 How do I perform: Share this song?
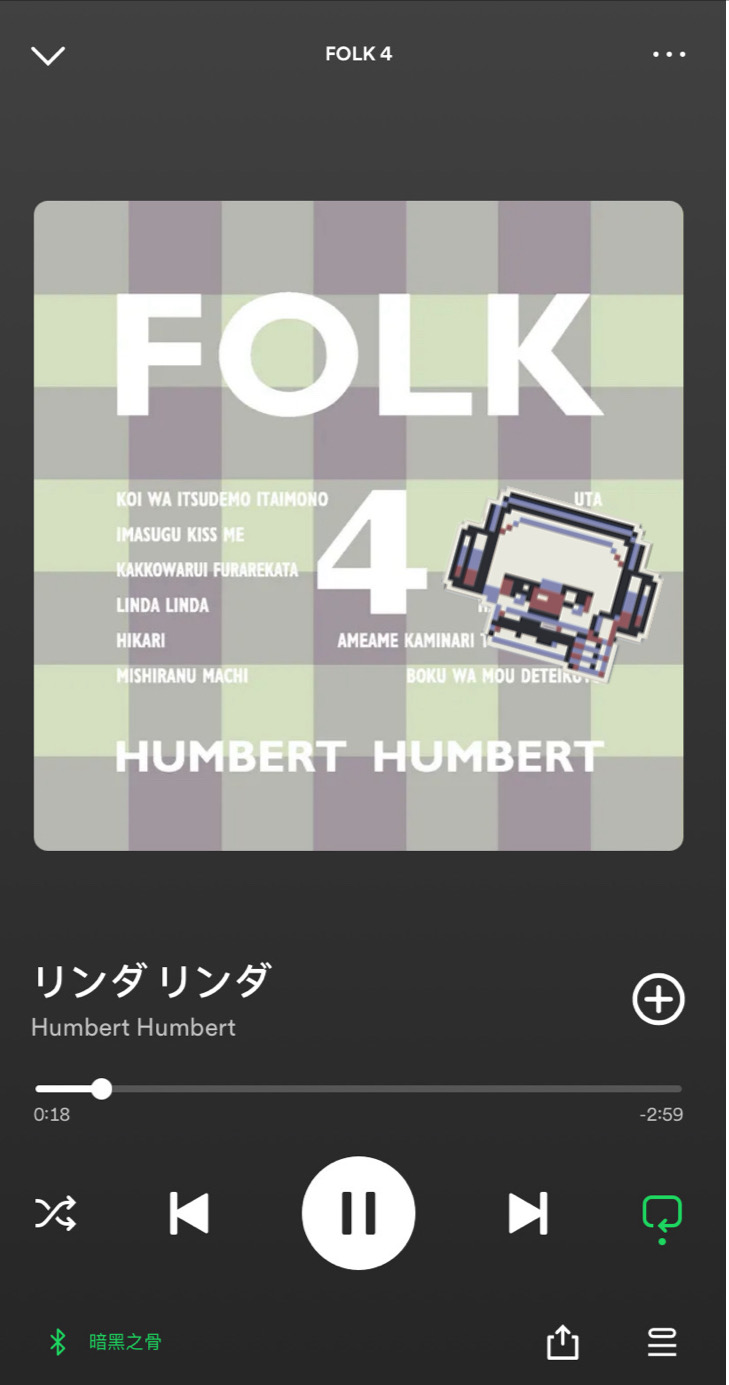[x=563, y=1342]
